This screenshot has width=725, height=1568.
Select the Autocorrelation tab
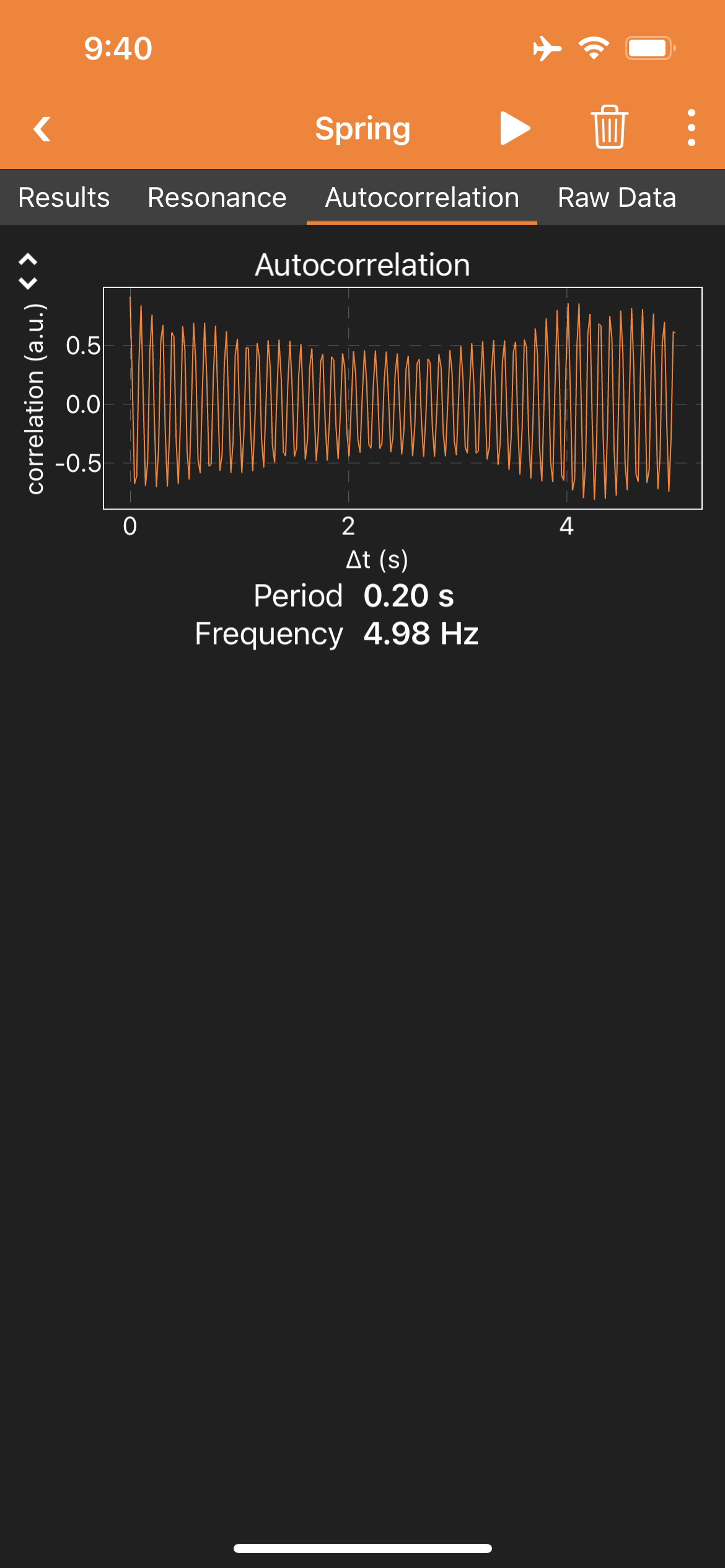[x=422, y=198]
